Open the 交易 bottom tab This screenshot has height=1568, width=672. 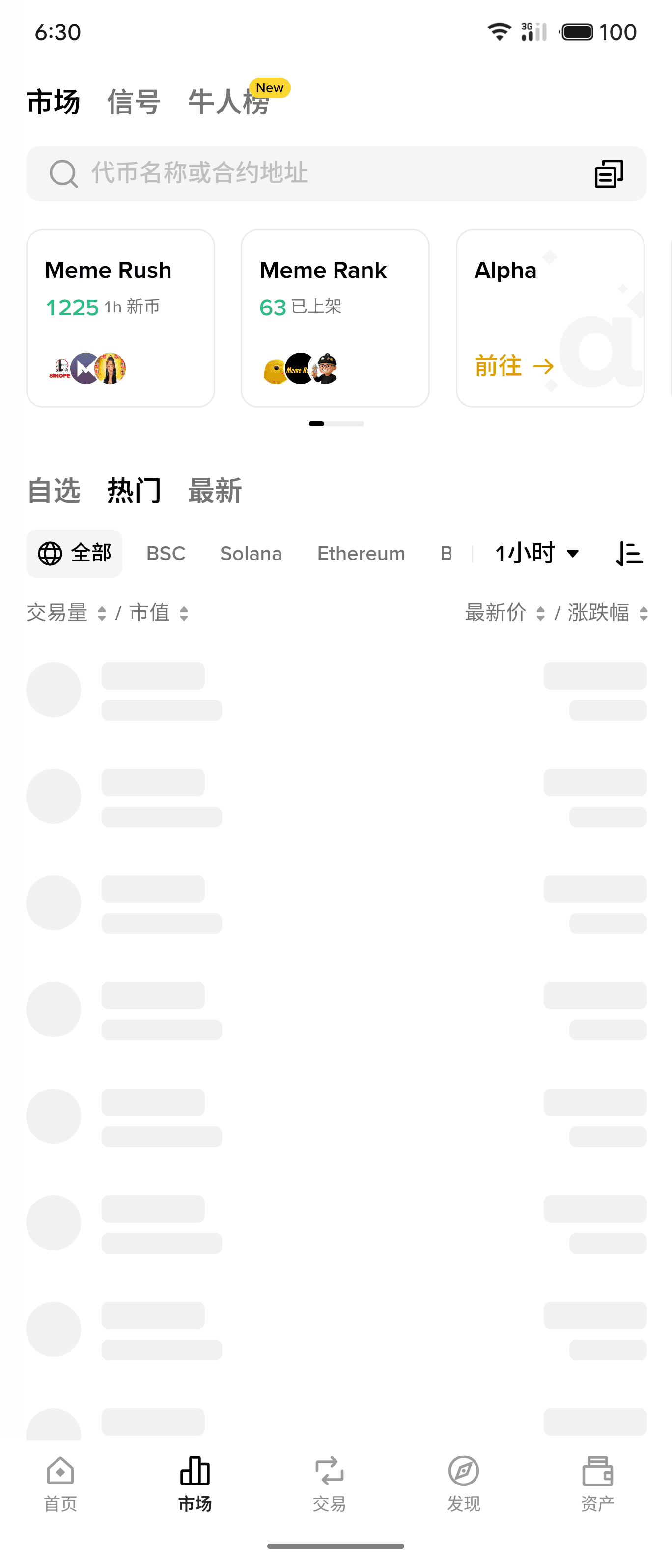[x=329, y=1484]
